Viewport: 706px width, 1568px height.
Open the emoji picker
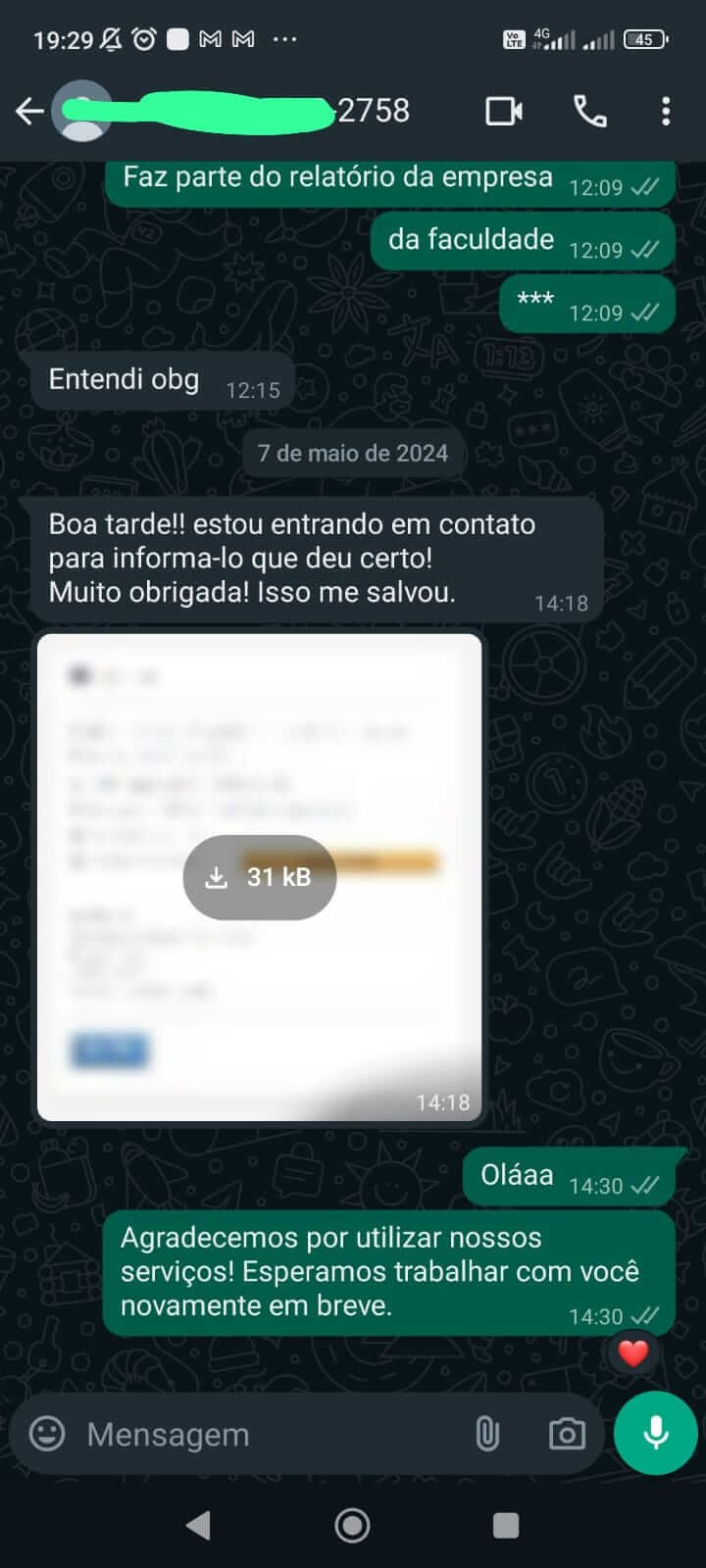47,1434
